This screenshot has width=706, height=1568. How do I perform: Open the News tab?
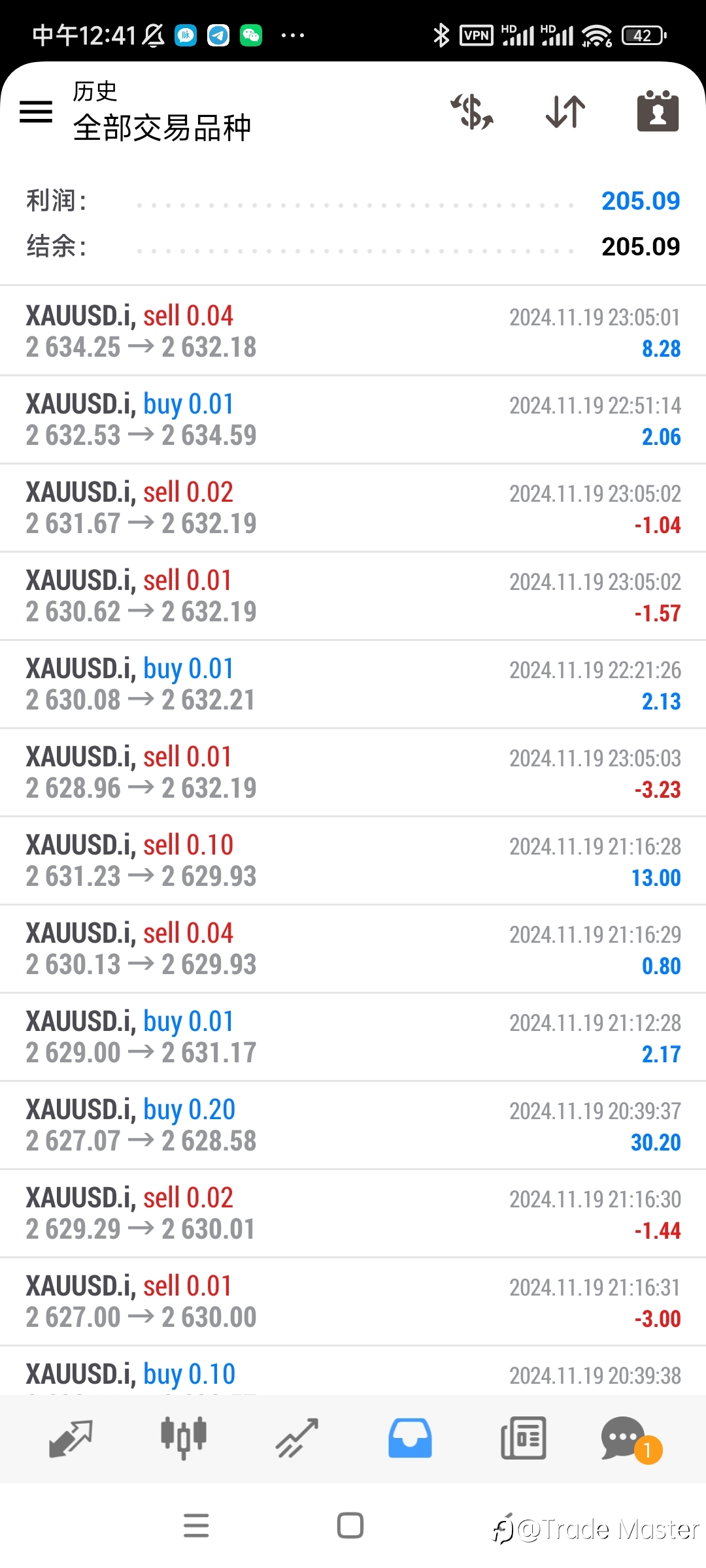coord(523,1439)
